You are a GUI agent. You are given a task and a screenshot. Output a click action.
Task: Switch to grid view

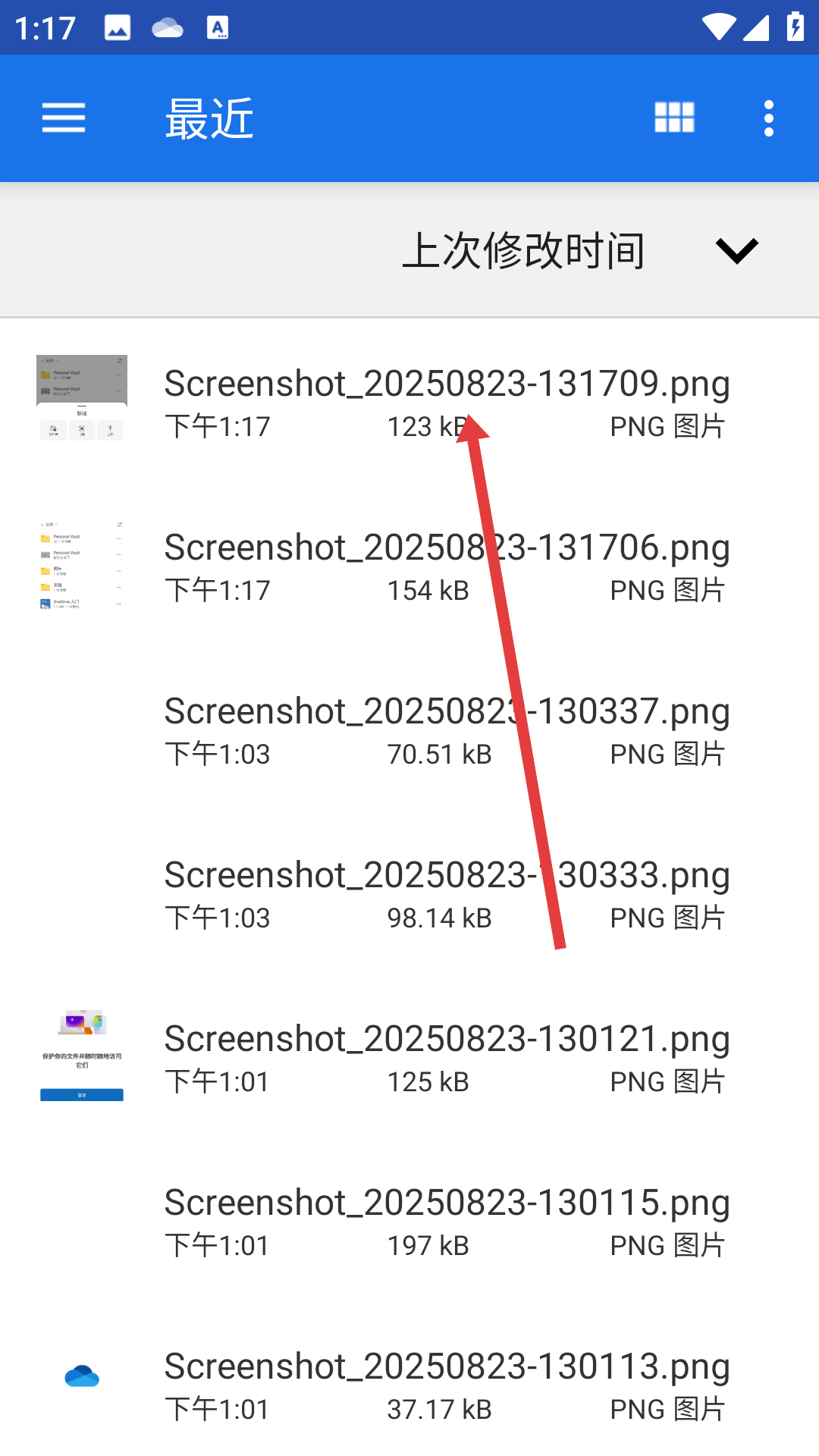pyautogui.click(x=674, y=118)
